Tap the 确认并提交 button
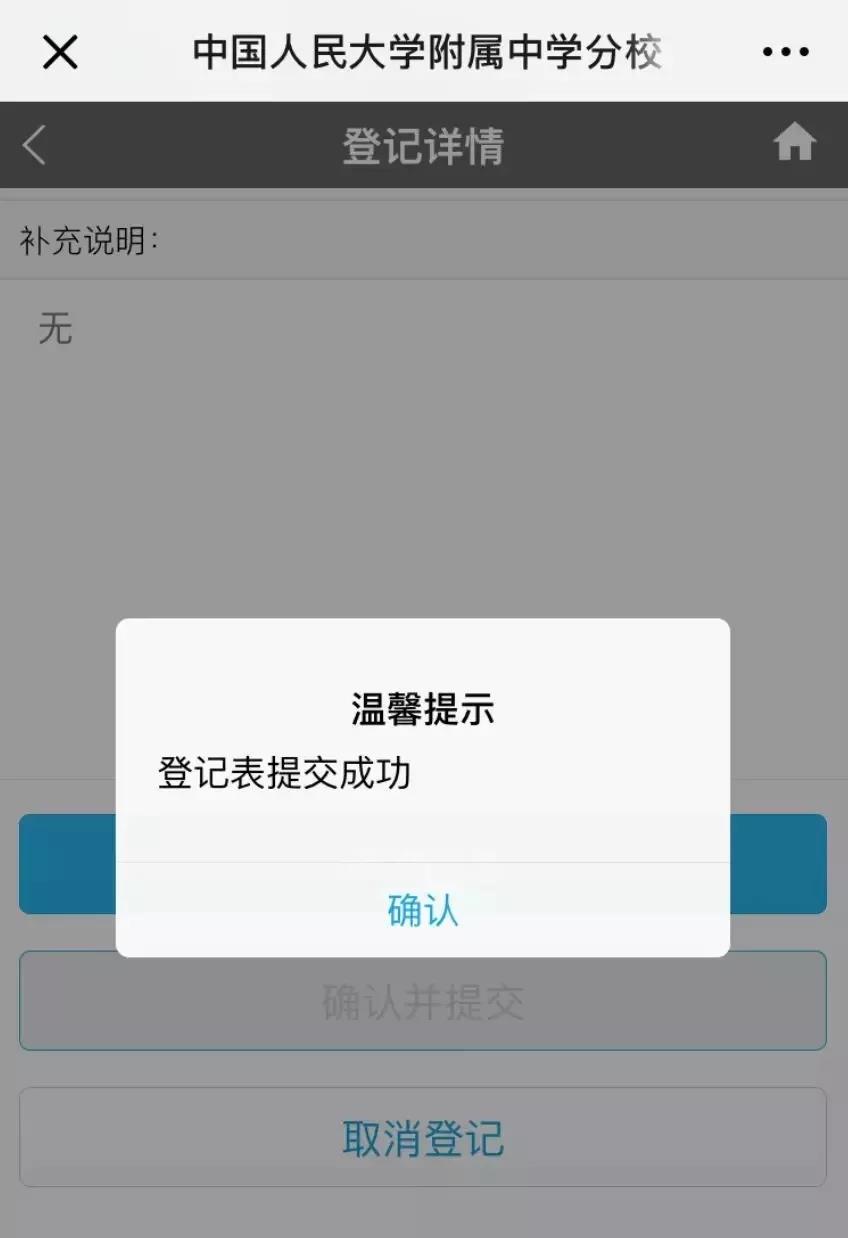 tap(423, 1001)
